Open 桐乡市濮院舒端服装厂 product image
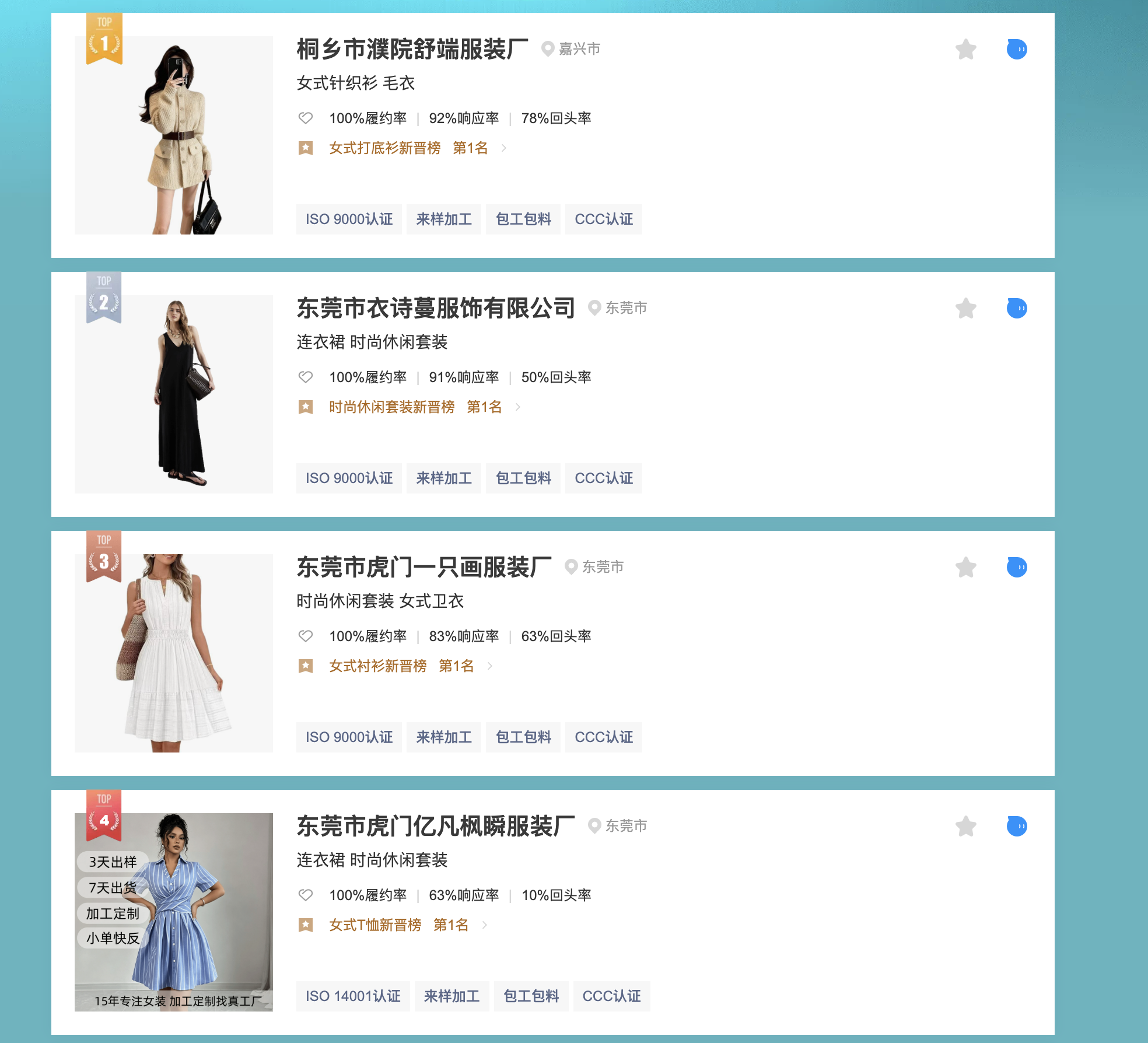The width and height of the screenshot is (1148, 1043). pos(174,135)
